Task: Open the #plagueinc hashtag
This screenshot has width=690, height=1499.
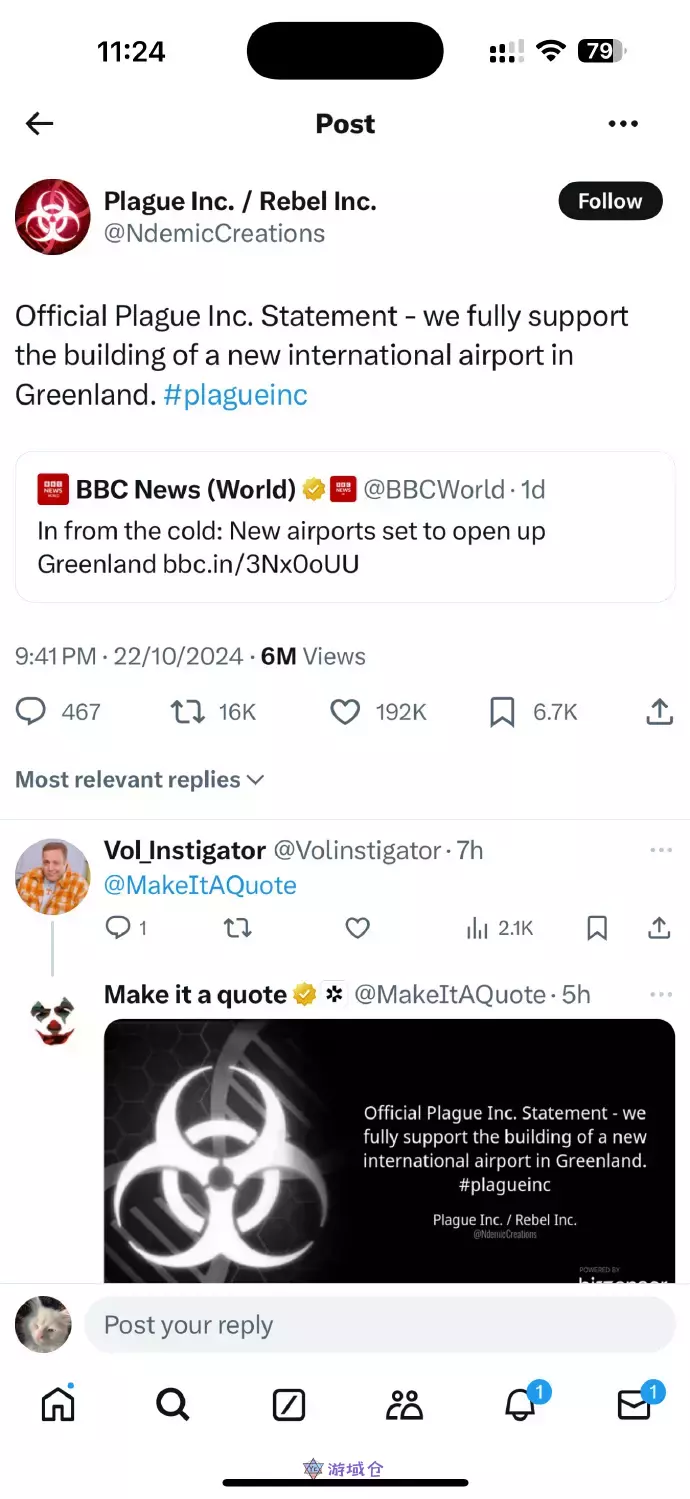Action: pyautogui.click(x=235, y=394)
